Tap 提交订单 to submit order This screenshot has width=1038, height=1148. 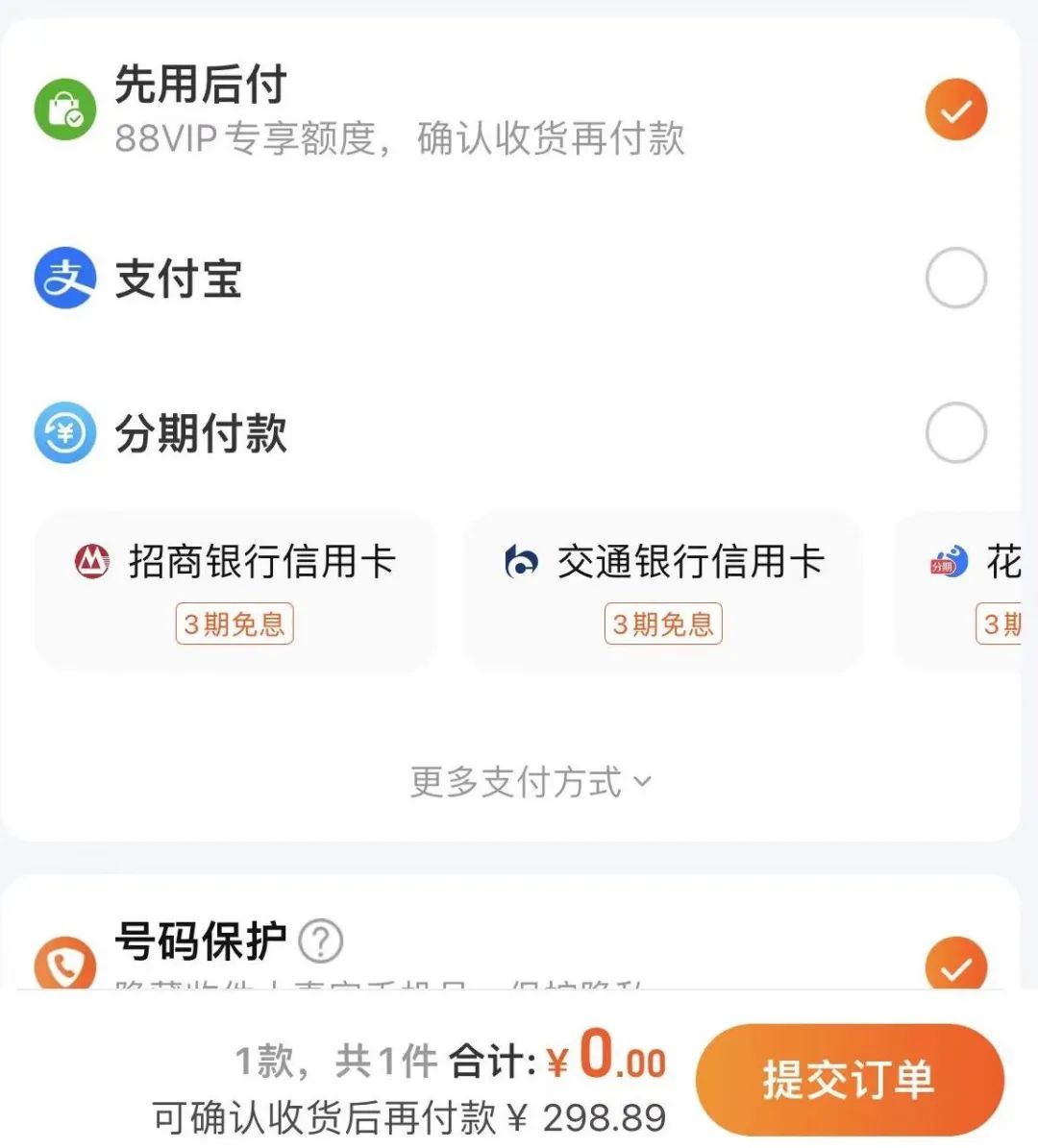849,1079
